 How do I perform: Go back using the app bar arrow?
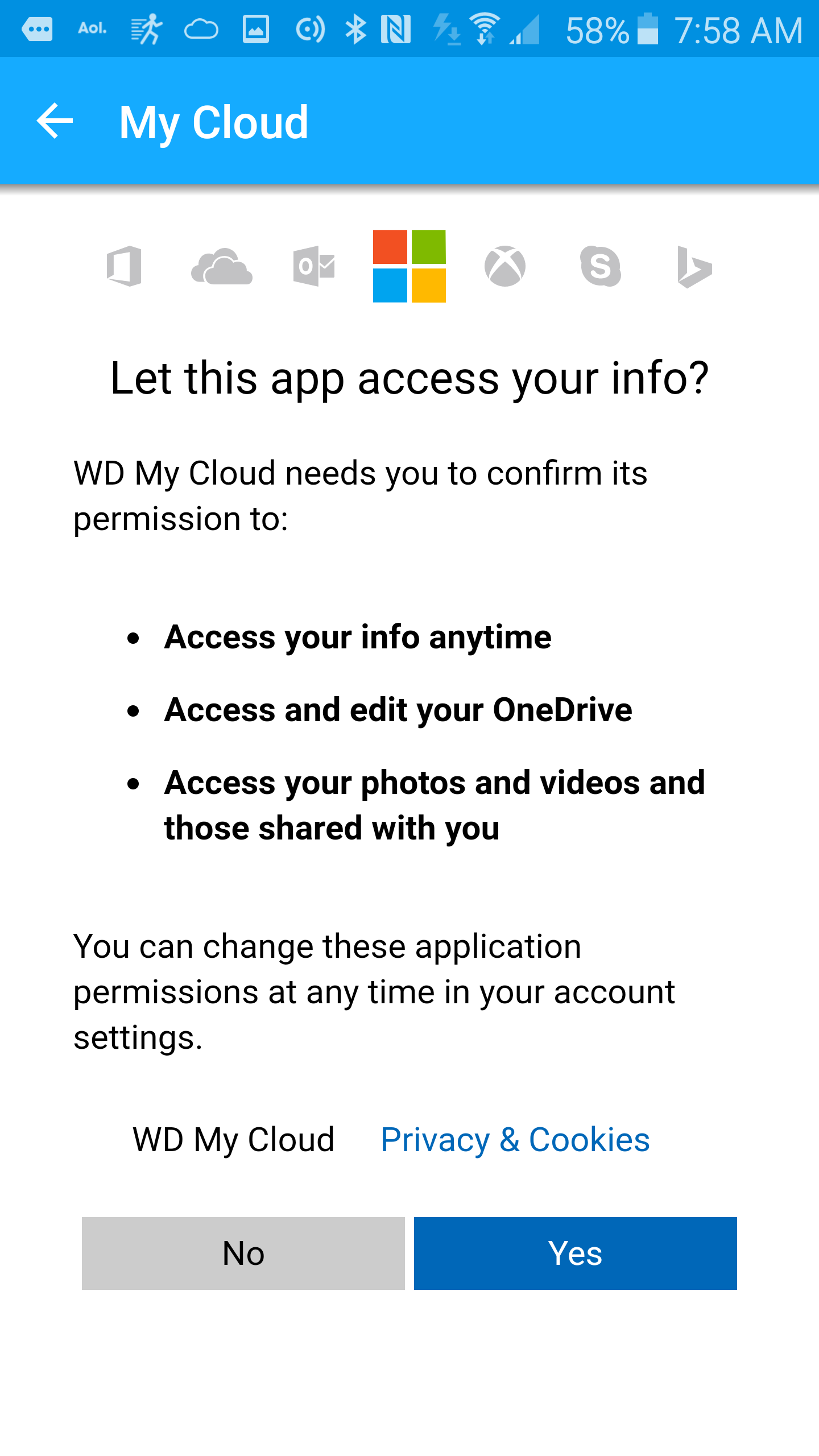click(x=55, y=121)
